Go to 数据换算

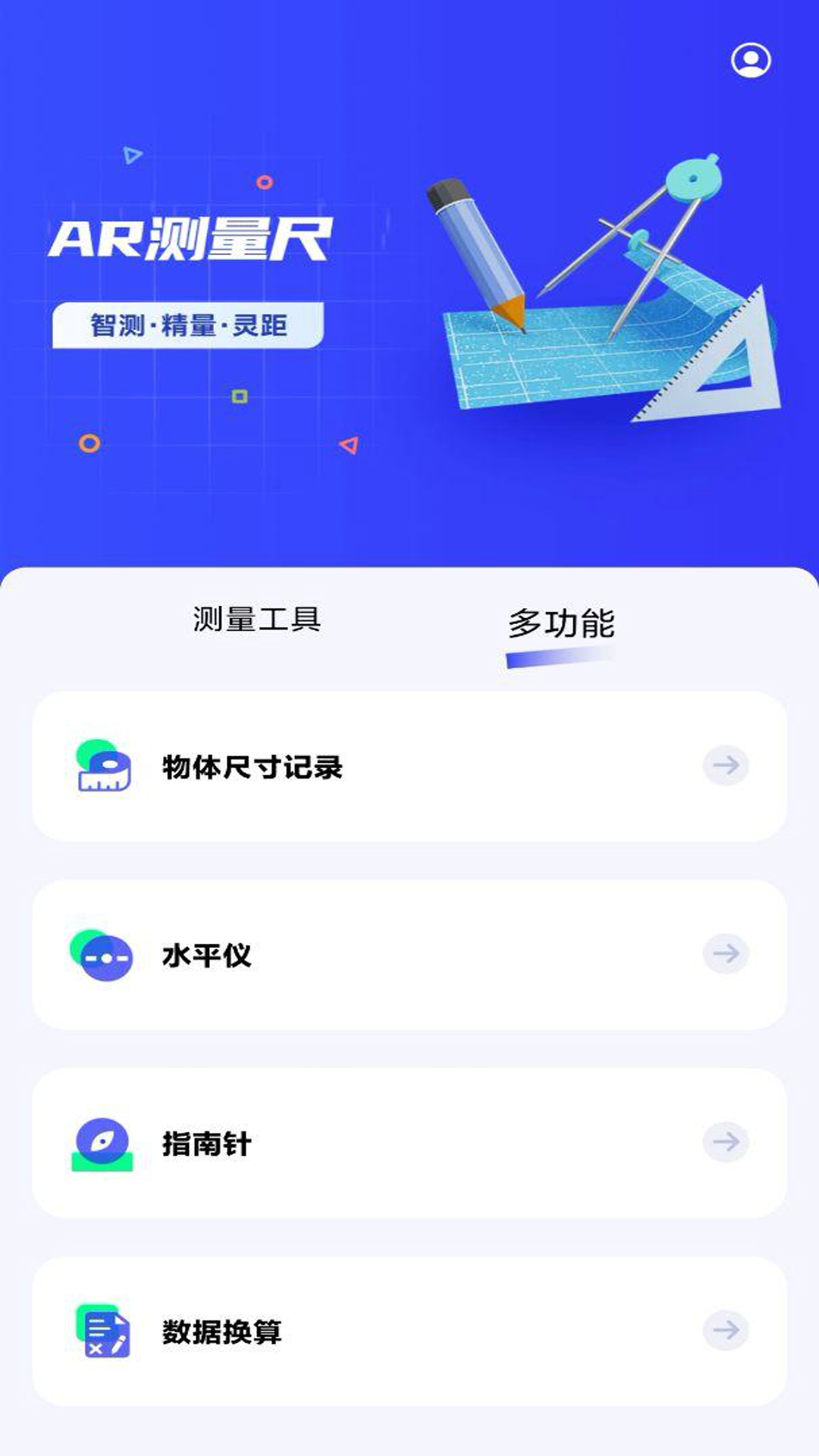[409, 1331]
